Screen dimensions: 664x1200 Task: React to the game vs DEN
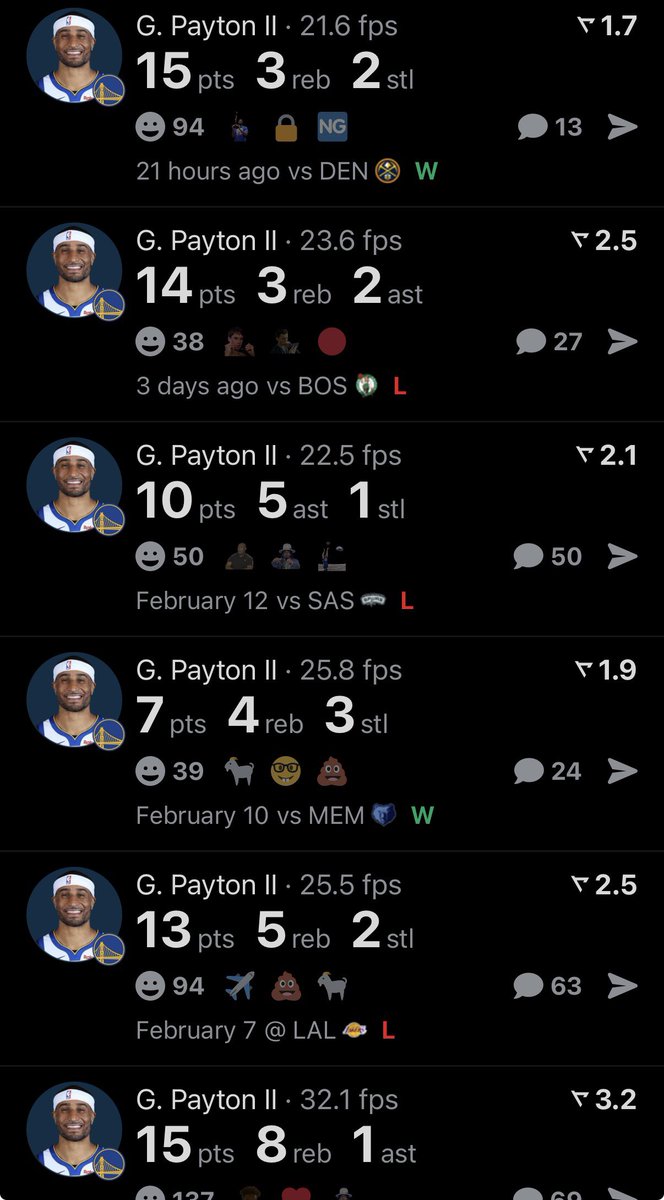(150, 127)
